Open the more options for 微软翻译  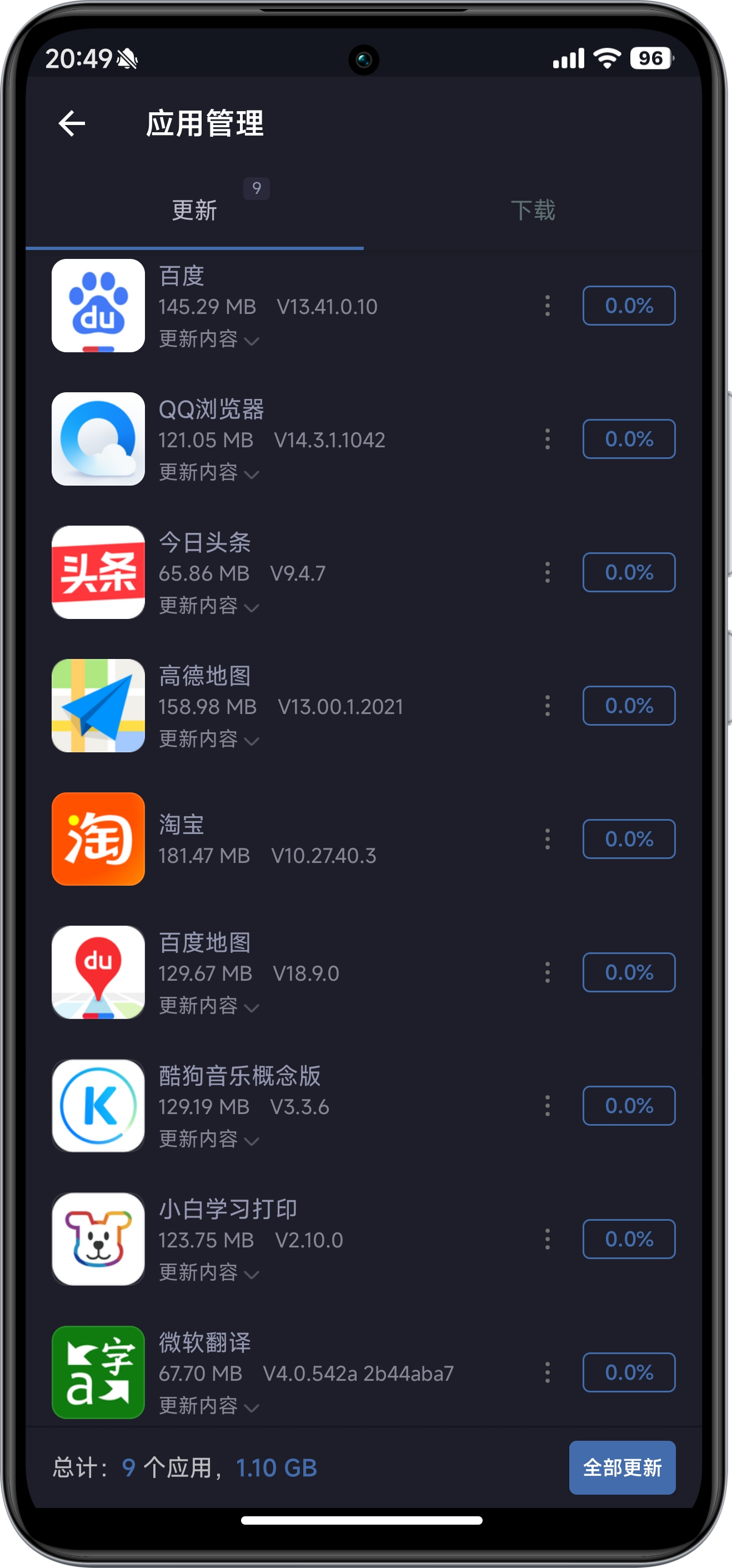click(x=548, y=1372)
